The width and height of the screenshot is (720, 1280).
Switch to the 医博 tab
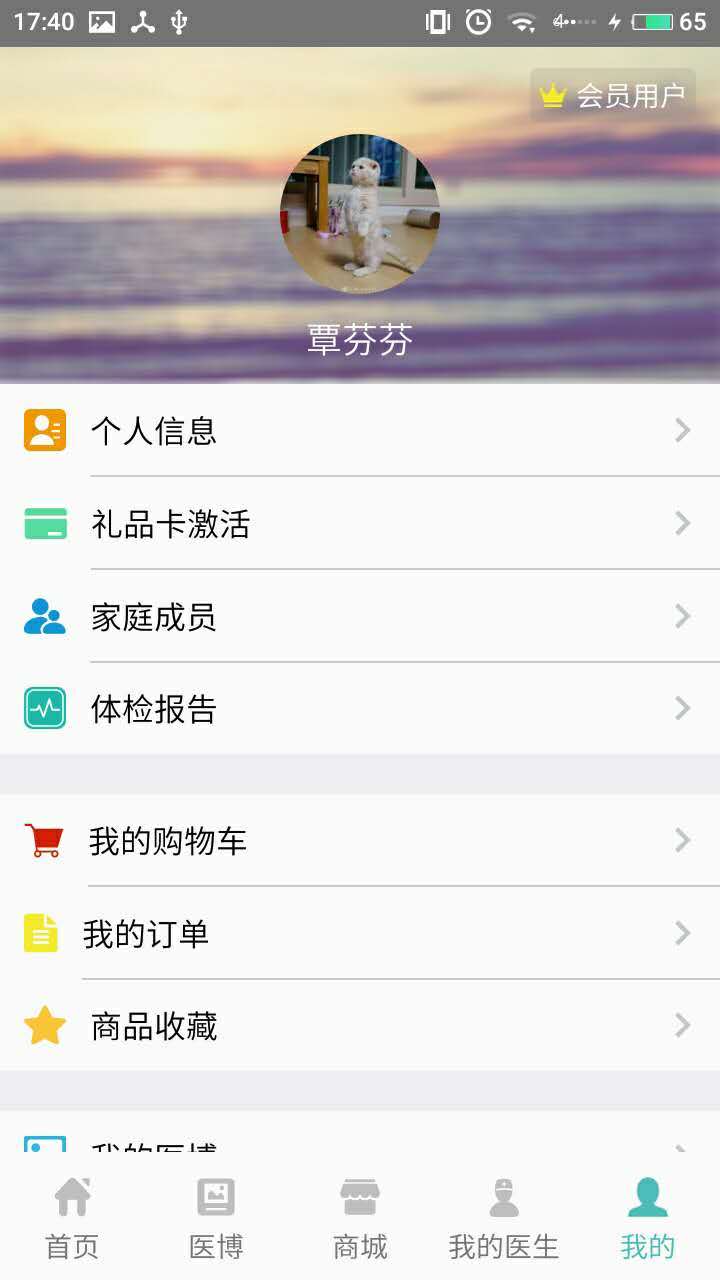click(216, 1217)
